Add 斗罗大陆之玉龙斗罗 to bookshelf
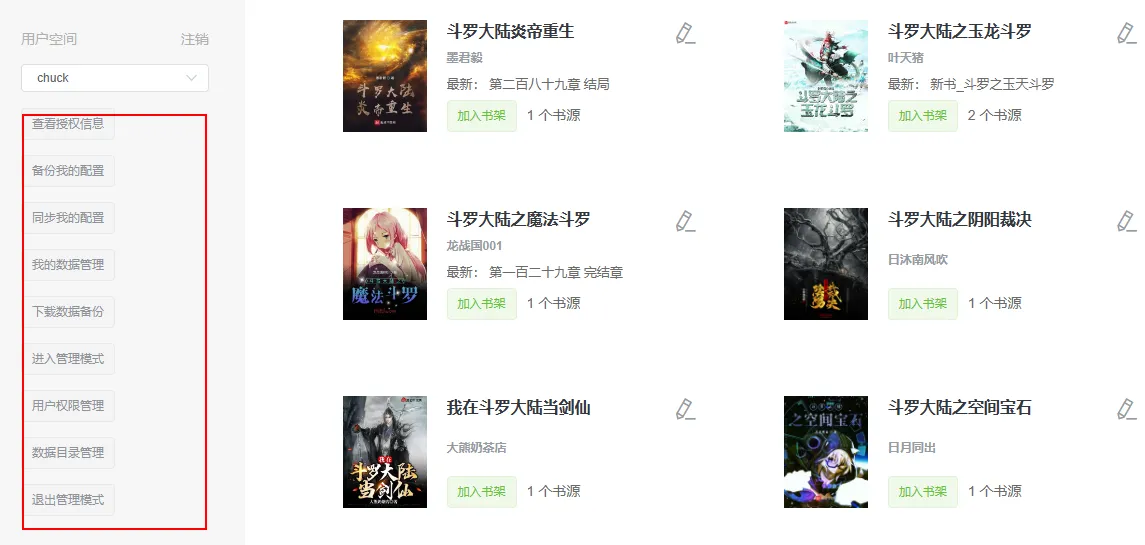Screen dimensions: 1145x545 (x=922, y=115)
